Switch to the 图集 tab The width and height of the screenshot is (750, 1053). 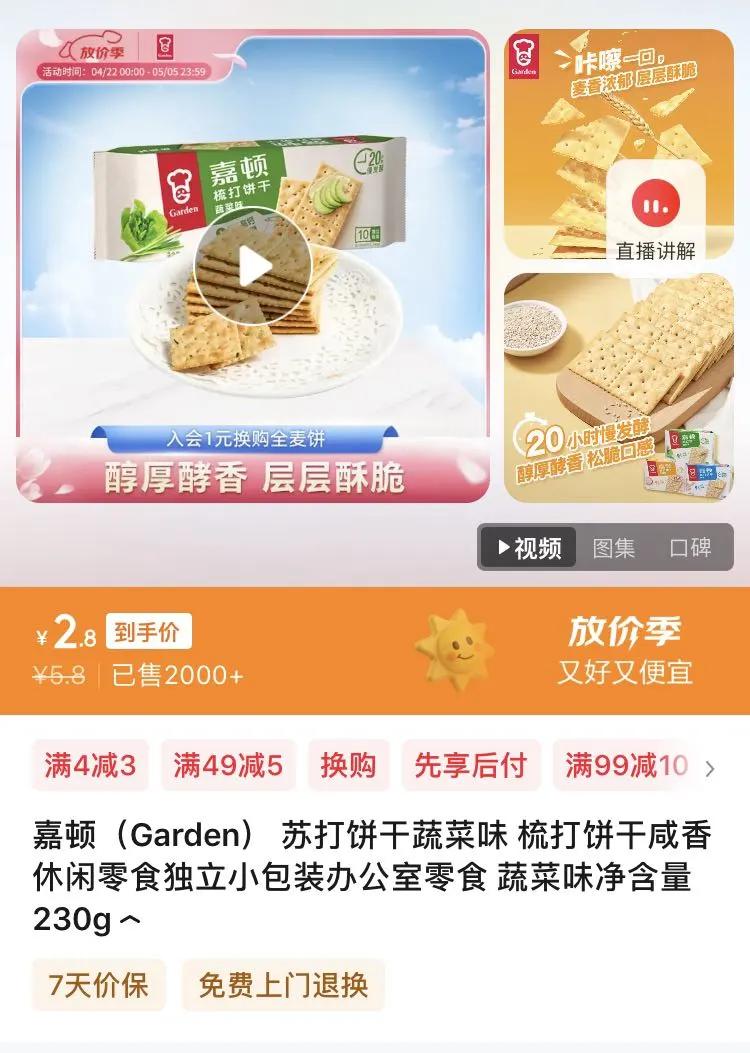click(613, 548)
